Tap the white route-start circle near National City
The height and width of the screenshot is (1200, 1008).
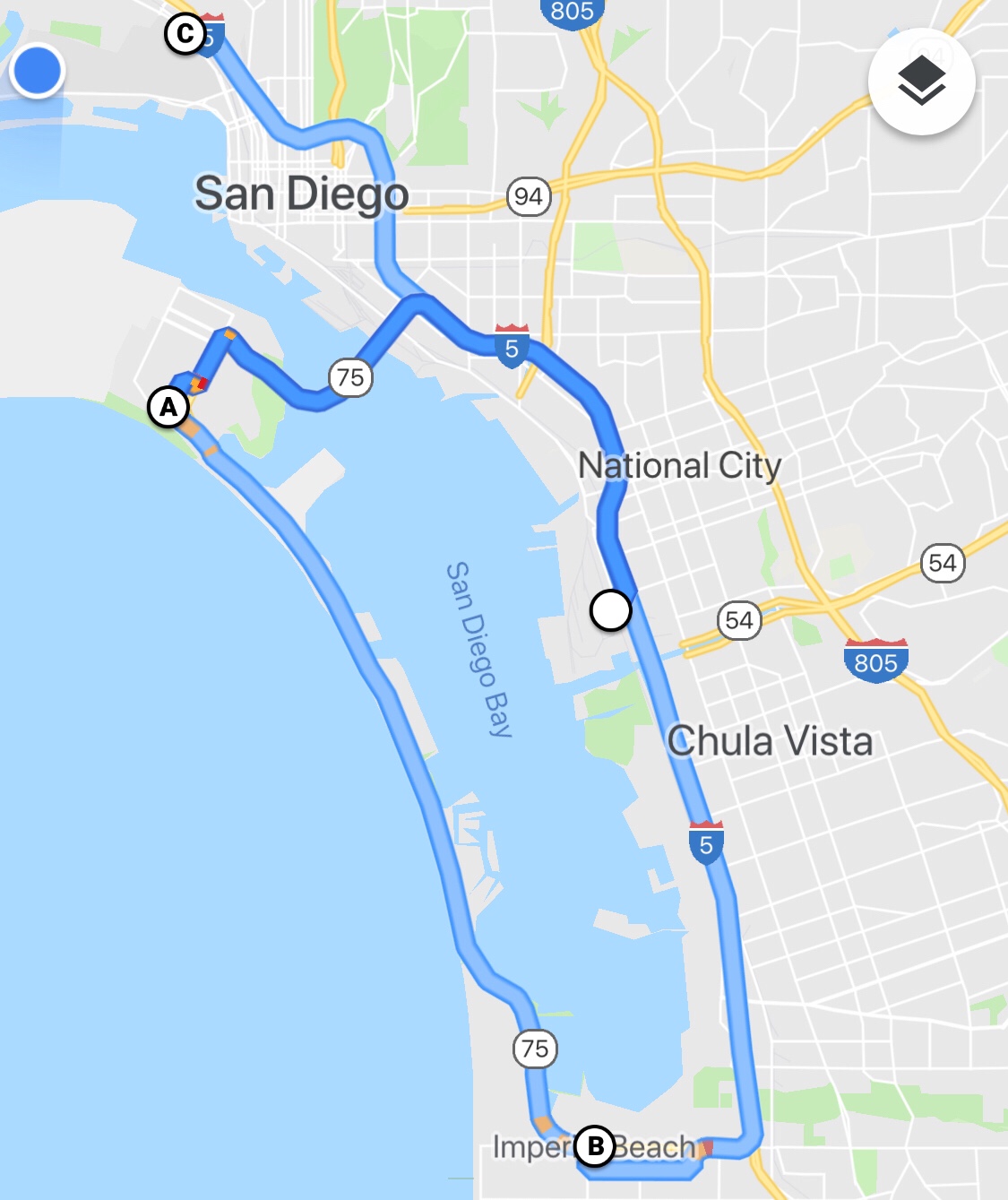tap(611, 610)
